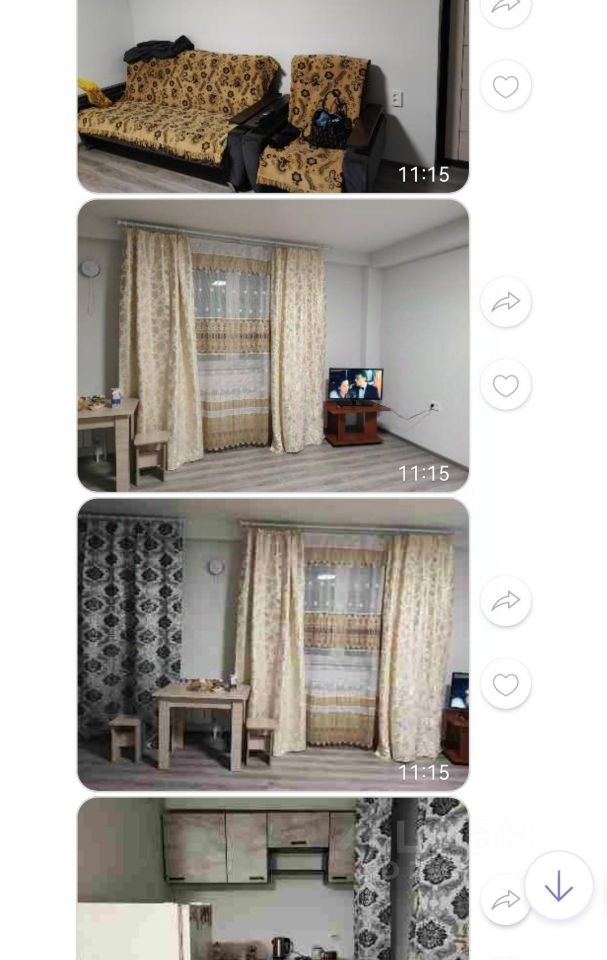Share the photo with table and stools
This screenshot has height=960, width=607.
[505, 601]
